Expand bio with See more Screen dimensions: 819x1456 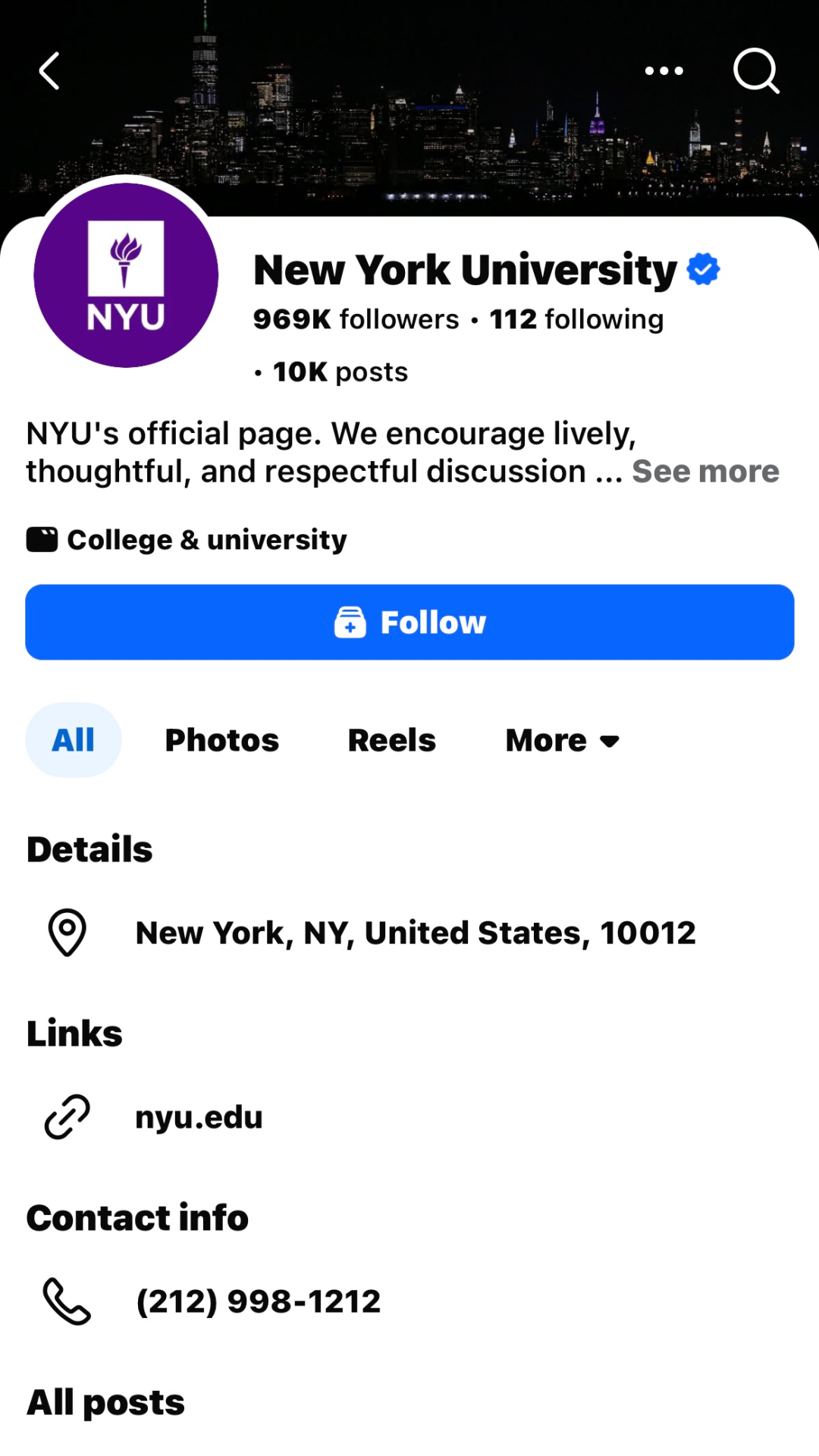pyautogui.click(x=705, y=472)
